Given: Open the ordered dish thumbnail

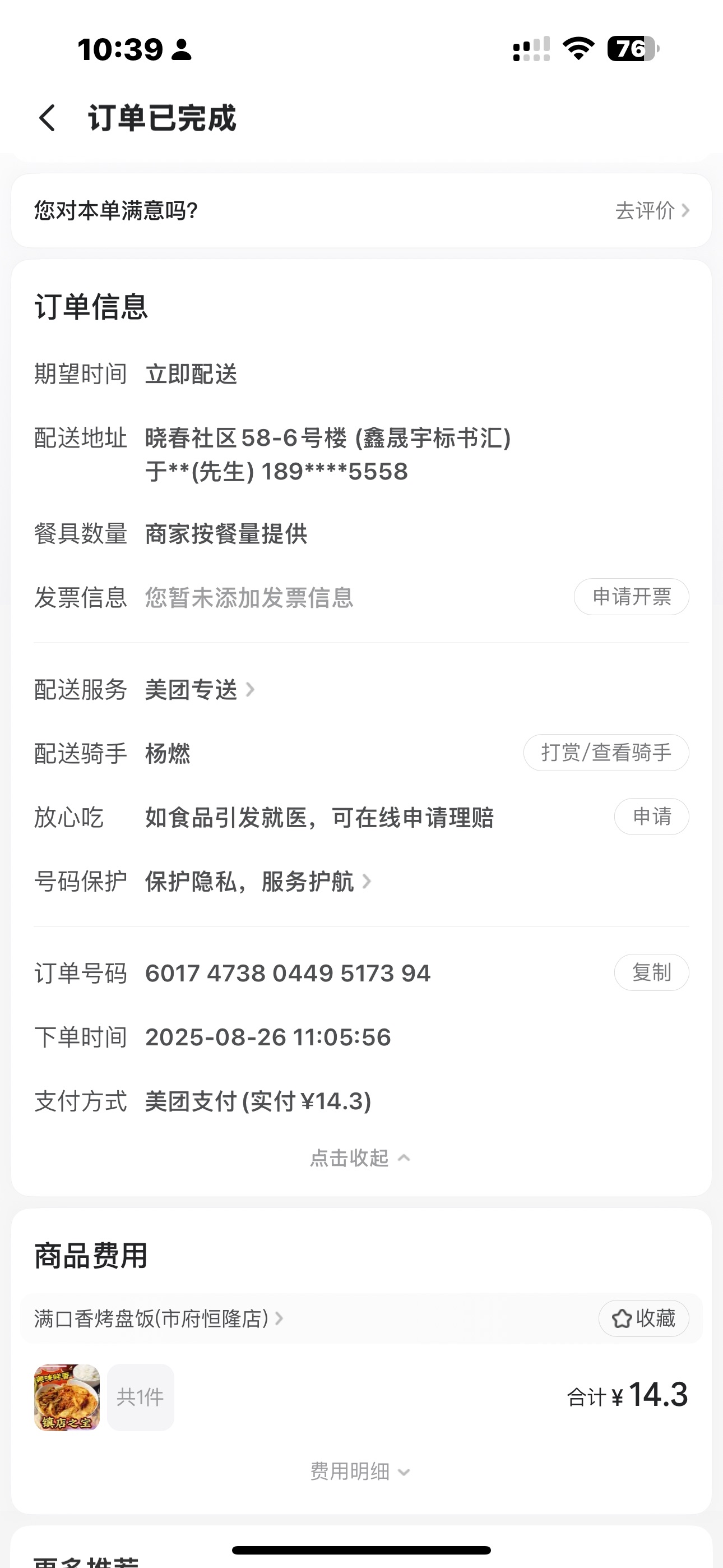Looking at the screenshot, I should click(67, 1397).
